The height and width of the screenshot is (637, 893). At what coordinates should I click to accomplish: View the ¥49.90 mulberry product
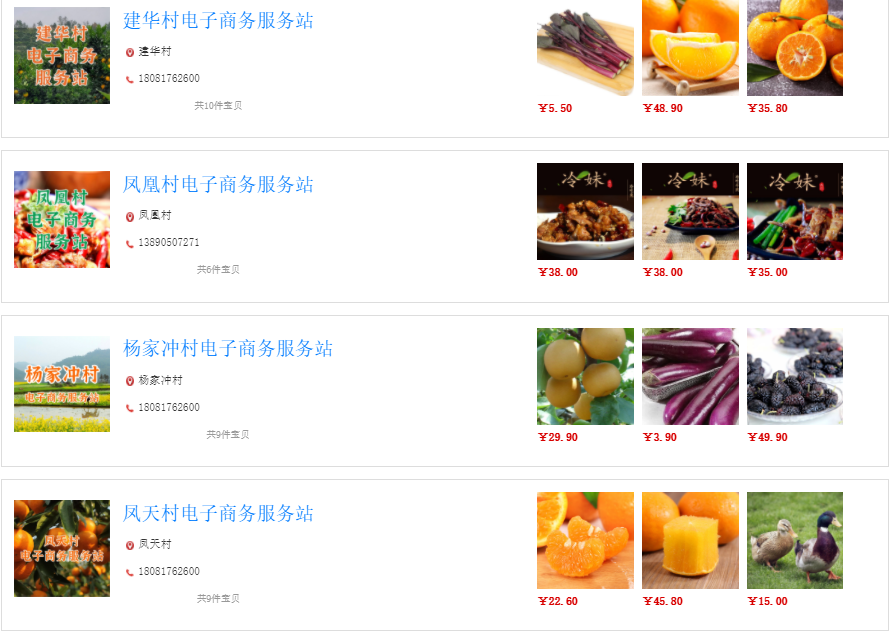pos(795,376)
